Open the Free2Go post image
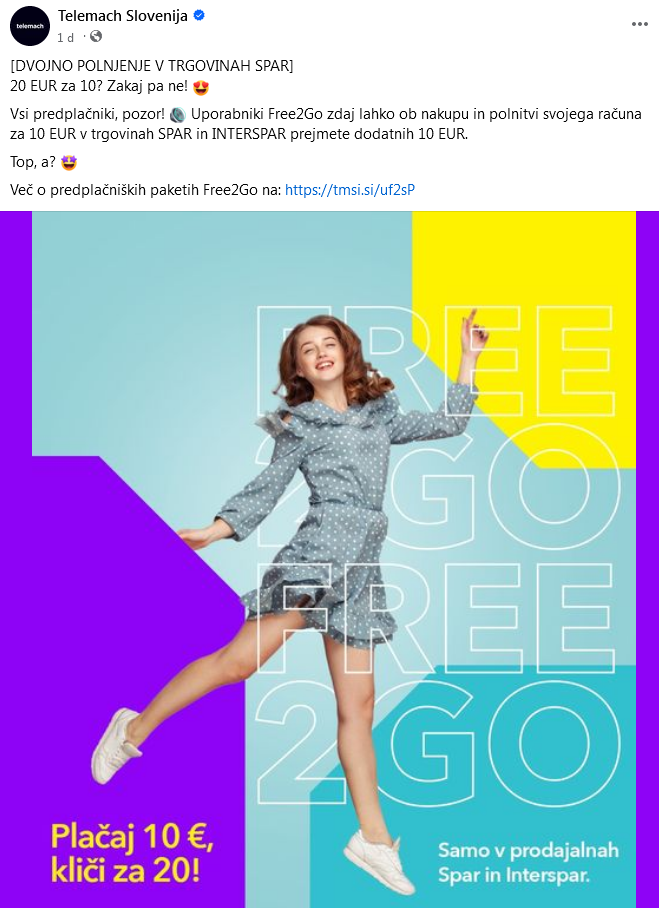Screen dimensions: 659x908 coord(330,560)
